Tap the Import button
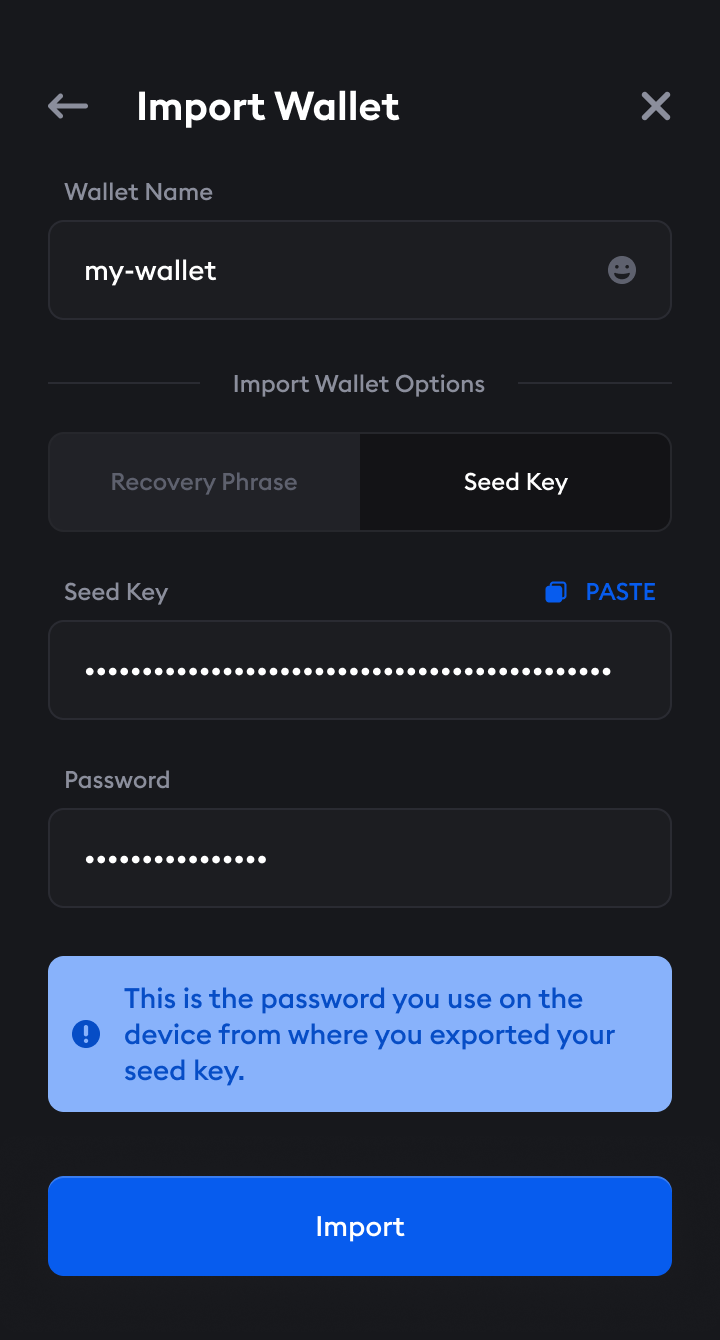 click(359, 1226)
